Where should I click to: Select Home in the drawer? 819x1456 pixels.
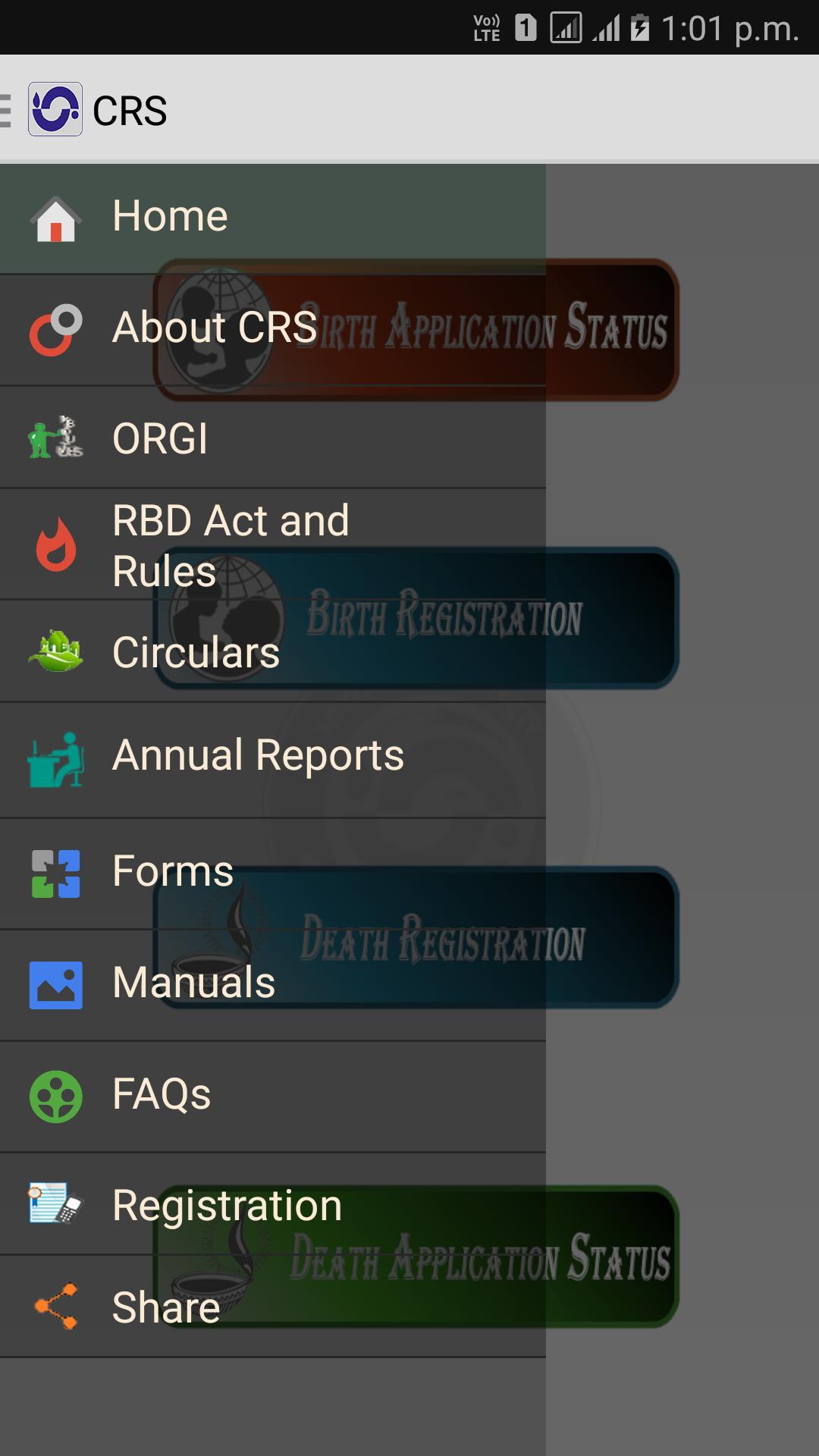coord(272,217)
